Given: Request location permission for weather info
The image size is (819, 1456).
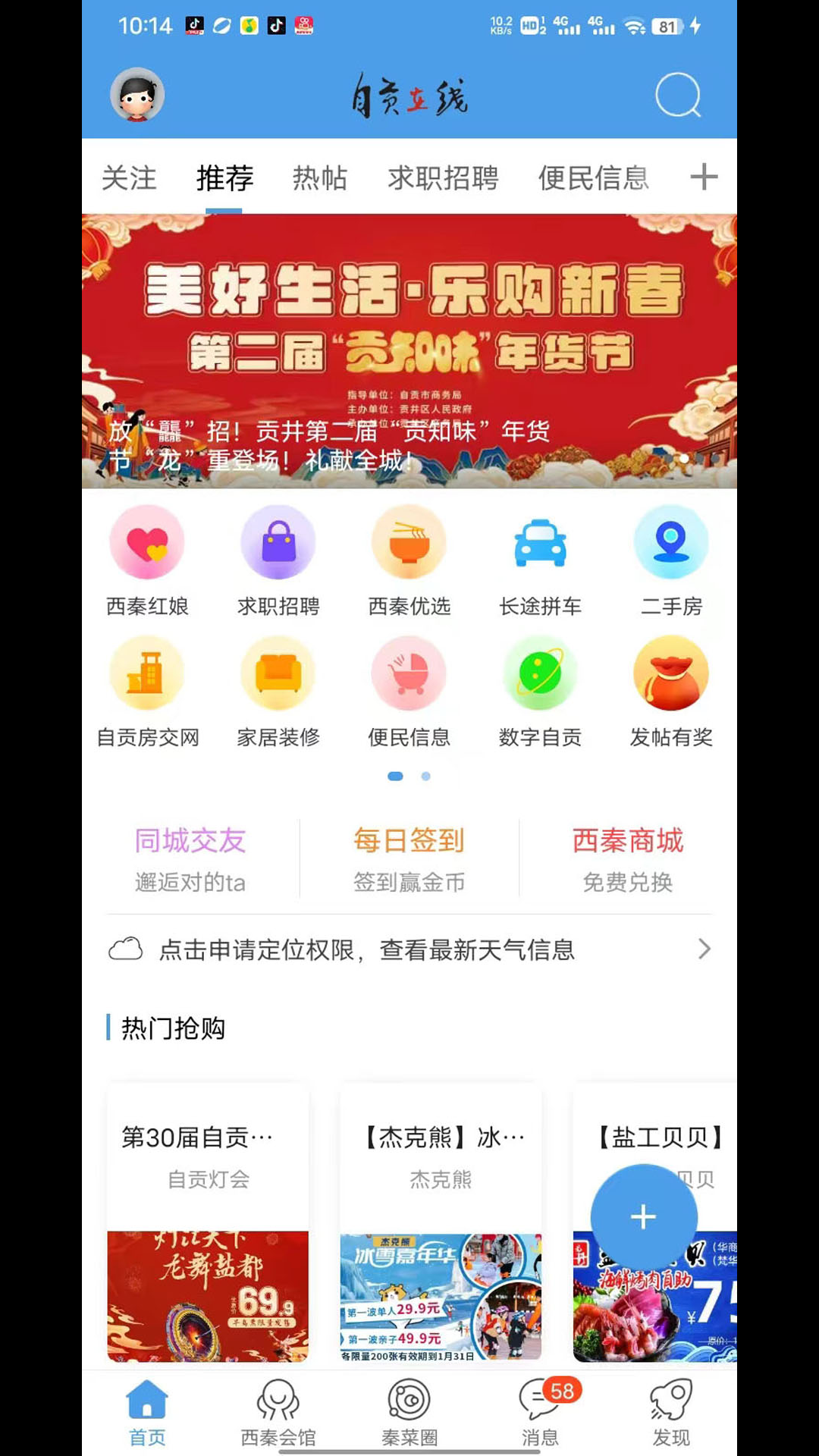Looking at the screenshot, I should click(x=409, y=949).
